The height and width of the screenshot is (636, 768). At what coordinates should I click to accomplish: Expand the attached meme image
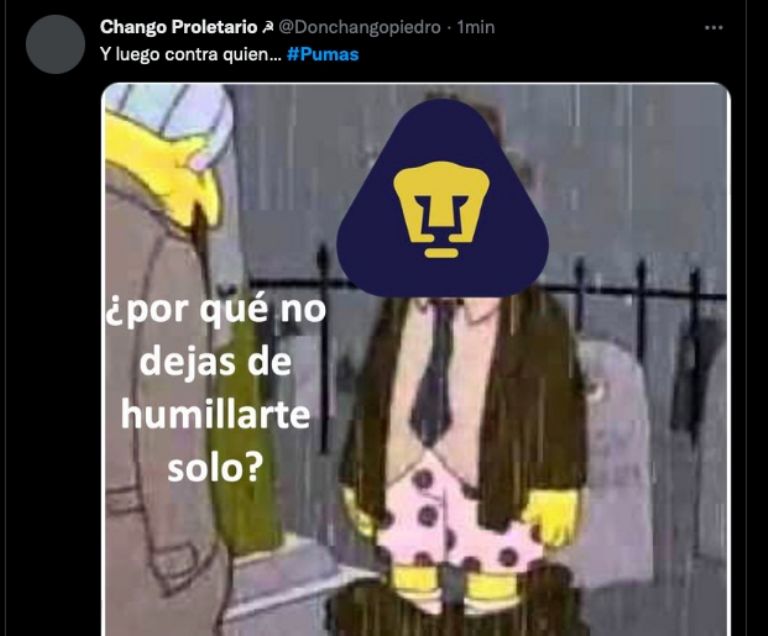tap(415, 360)
